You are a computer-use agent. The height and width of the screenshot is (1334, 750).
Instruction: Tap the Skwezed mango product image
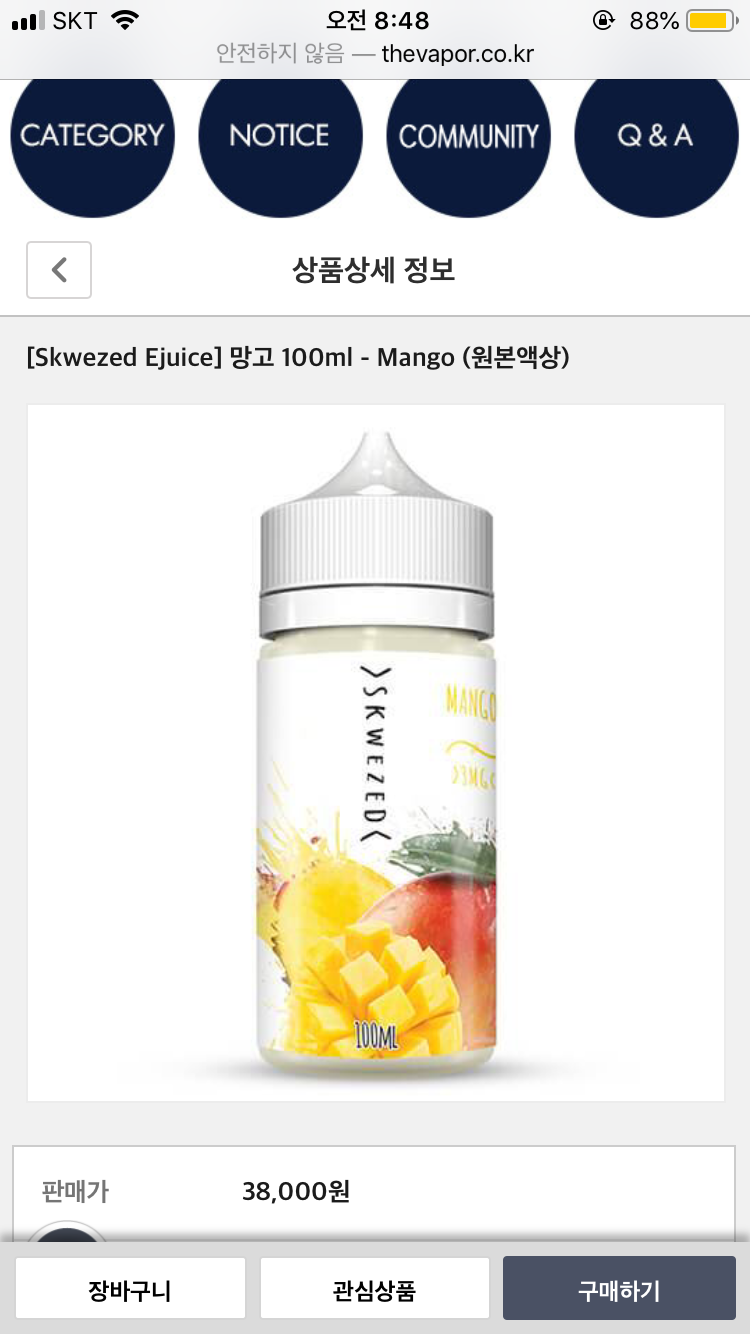pyautogui.click(x=376, y=752)
